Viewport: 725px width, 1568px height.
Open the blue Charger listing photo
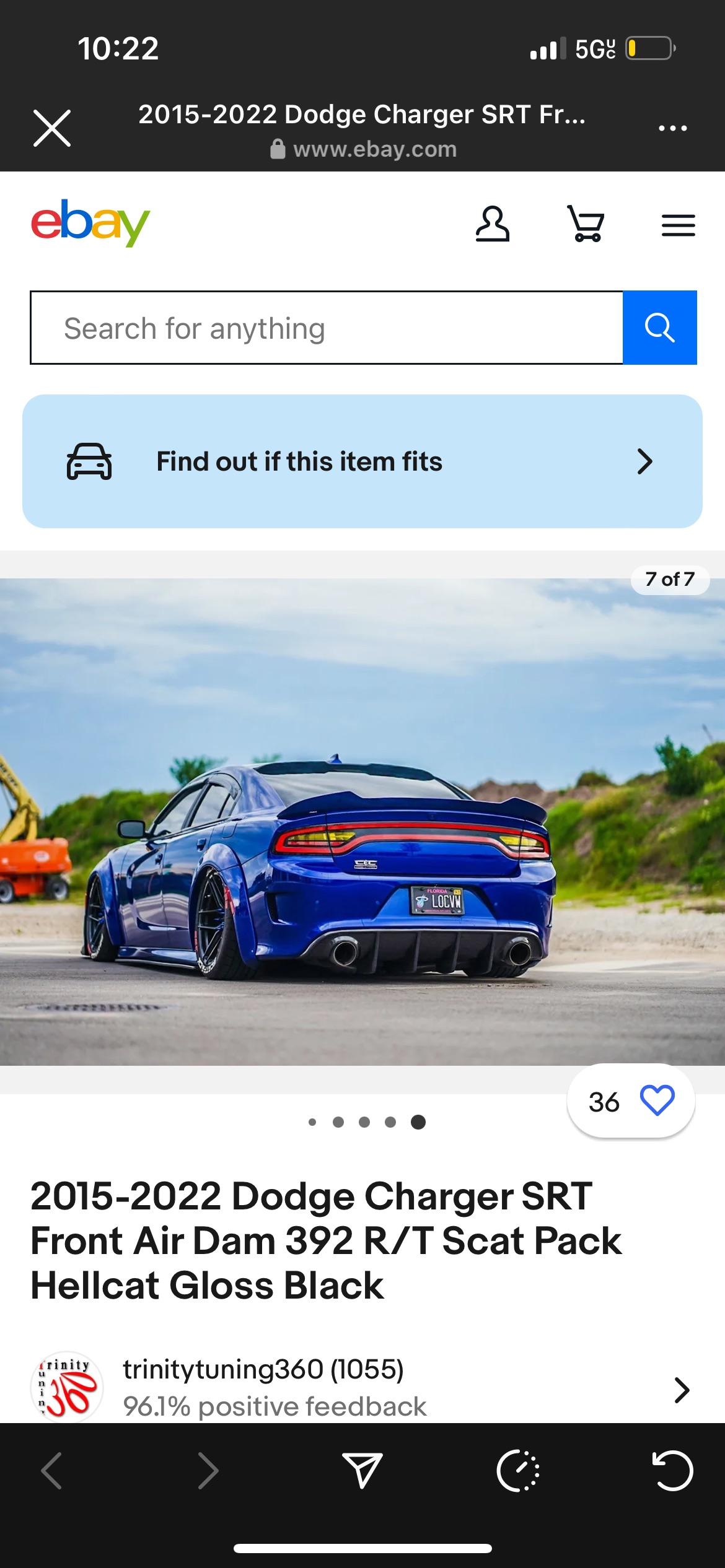362,822
